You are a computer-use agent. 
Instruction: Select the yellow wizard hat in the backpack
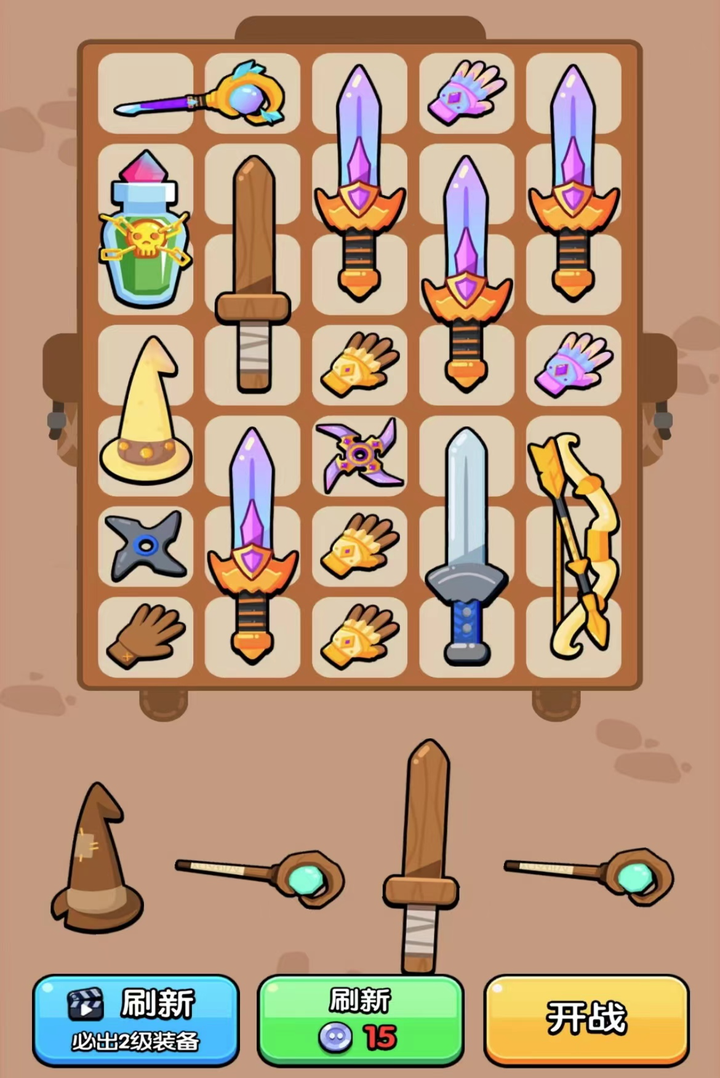point(146,415)
